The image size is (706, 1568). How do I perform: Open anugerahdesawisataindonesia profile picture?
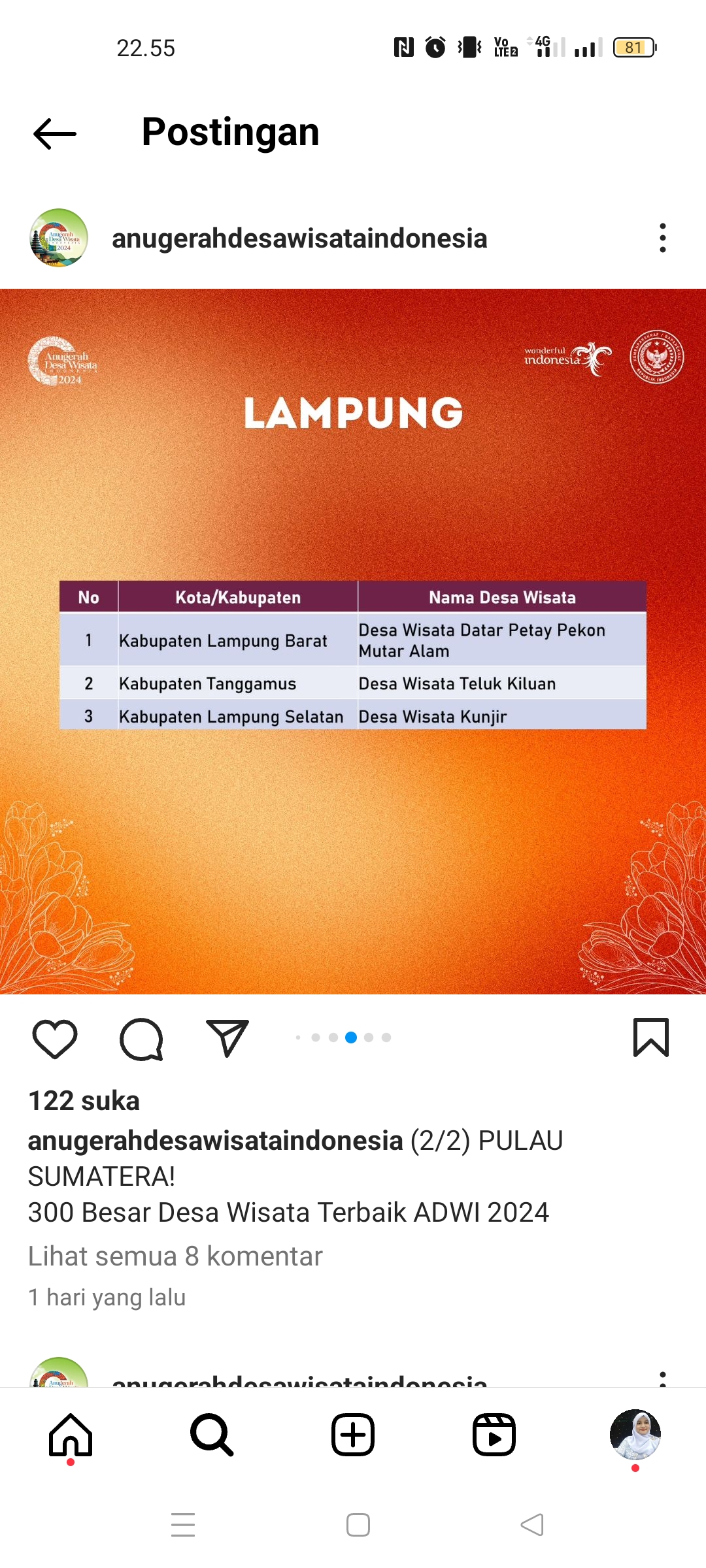coord(59,238)
